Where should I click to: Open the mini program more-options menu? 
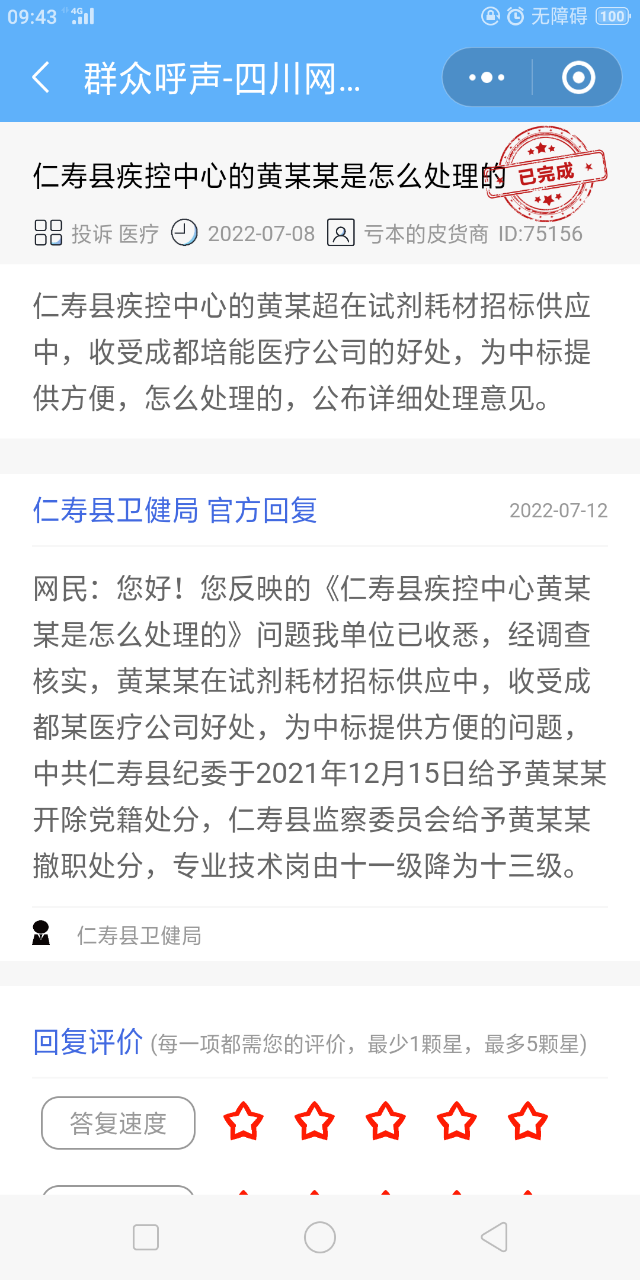point(487,78)
